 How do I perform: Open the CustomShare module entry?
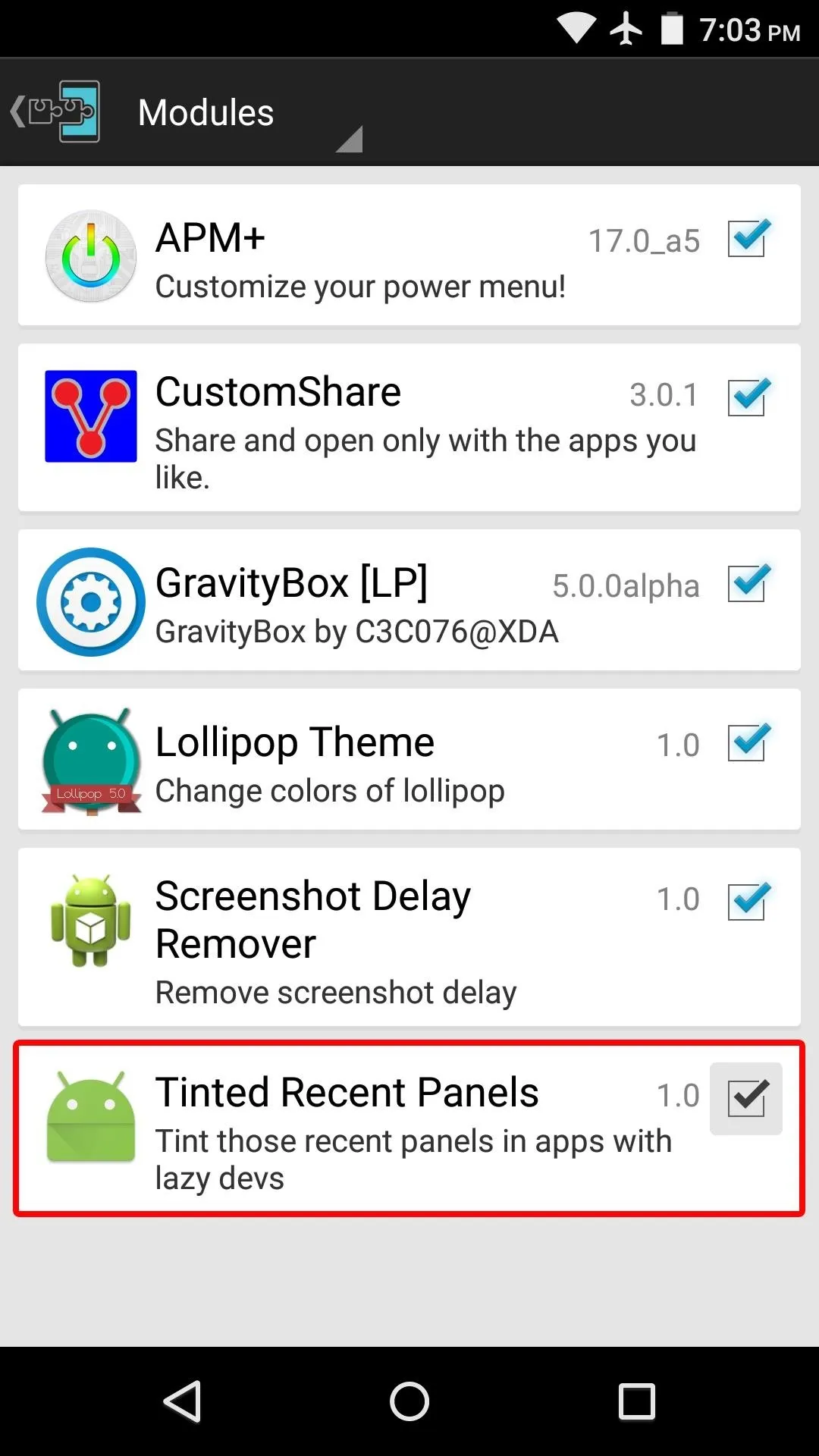pos(409,428)
